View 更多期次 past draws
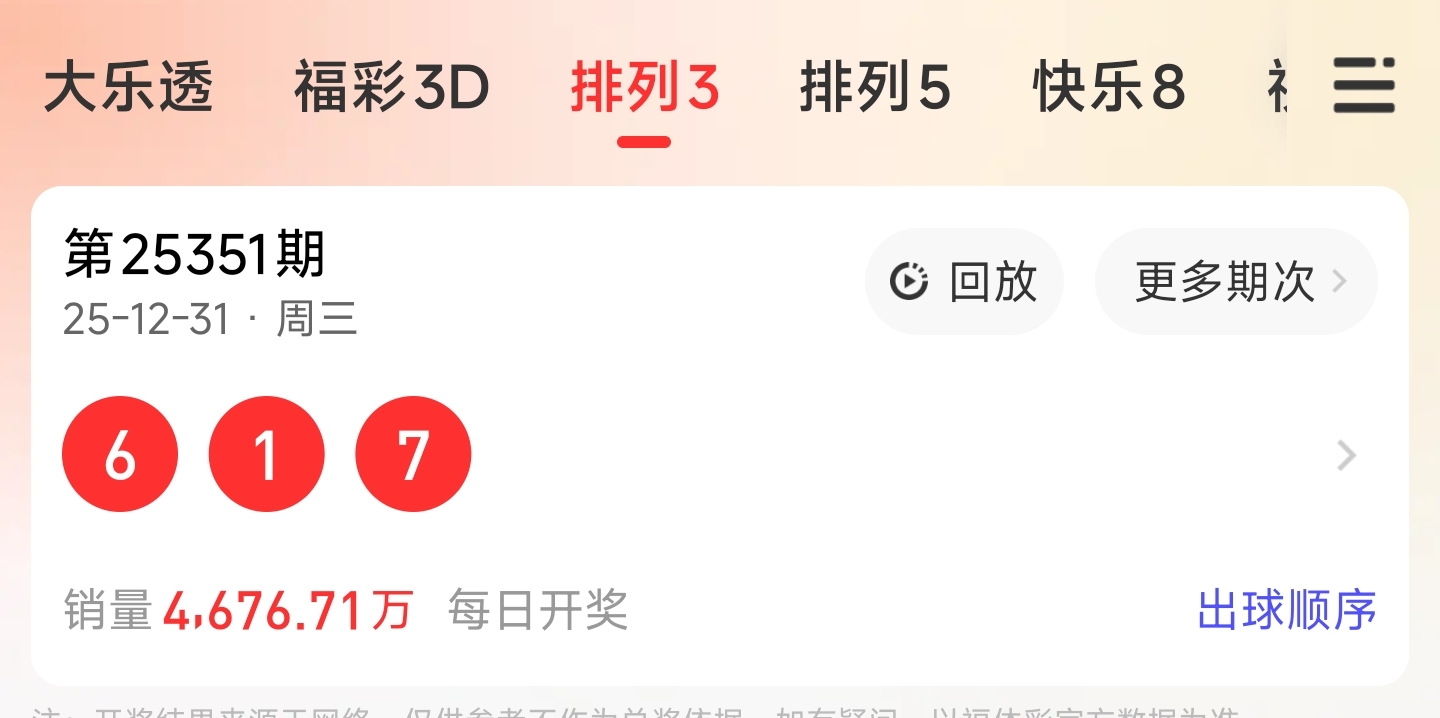The height and width of the screenshot is (718, 1440). pos(1236,282)
